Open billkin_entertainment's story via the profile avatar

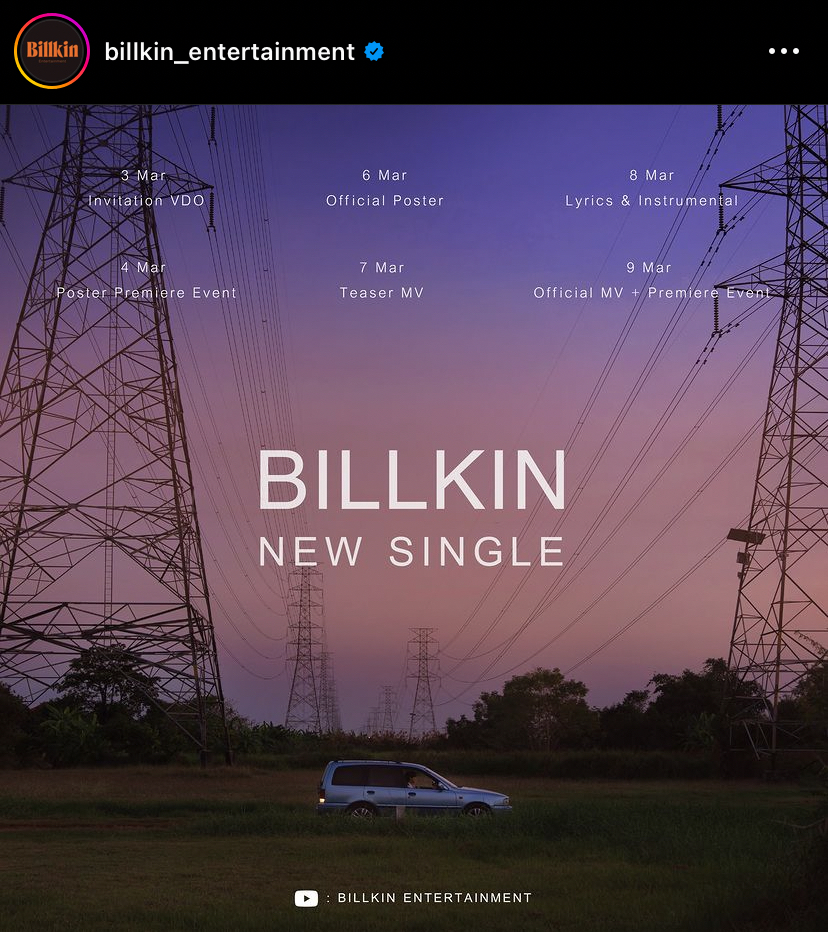(x=52, y=51)
